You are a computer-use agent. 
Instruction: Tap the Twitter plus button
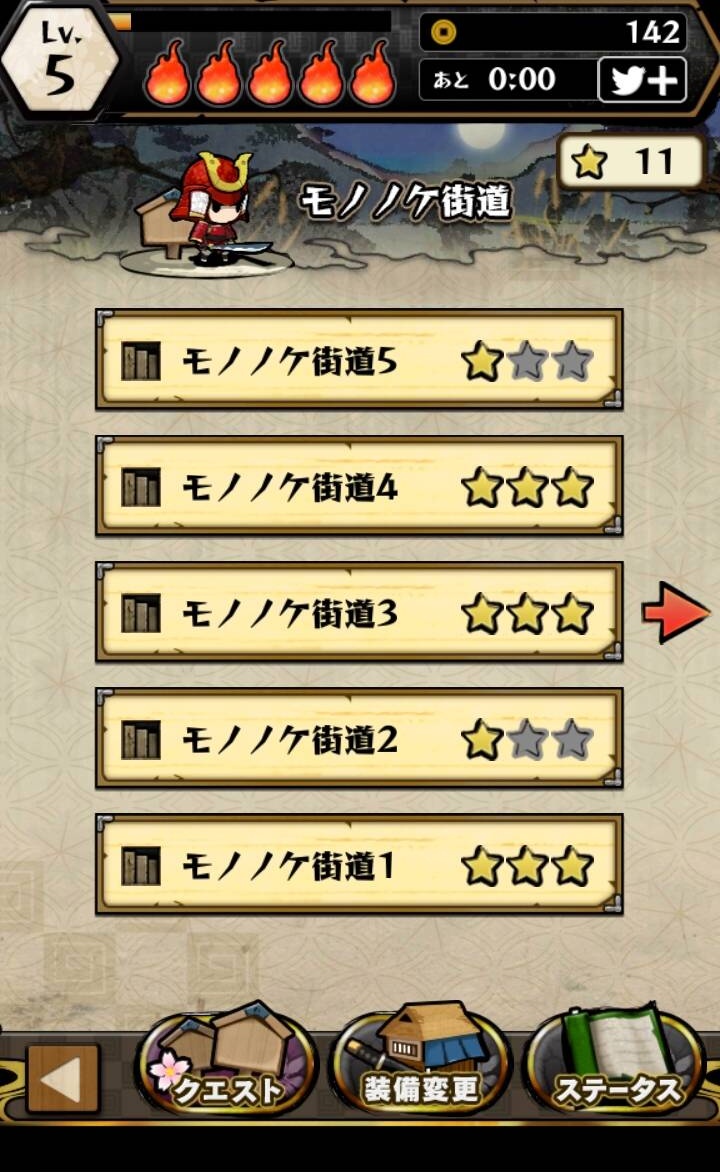click(642, 80)
